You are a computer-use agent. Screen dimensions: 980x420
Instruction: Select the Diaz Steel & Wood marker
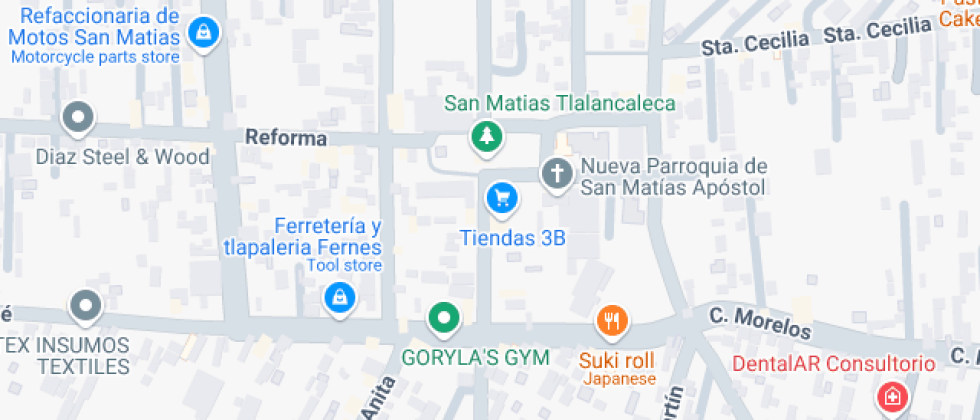coord(77,118)
